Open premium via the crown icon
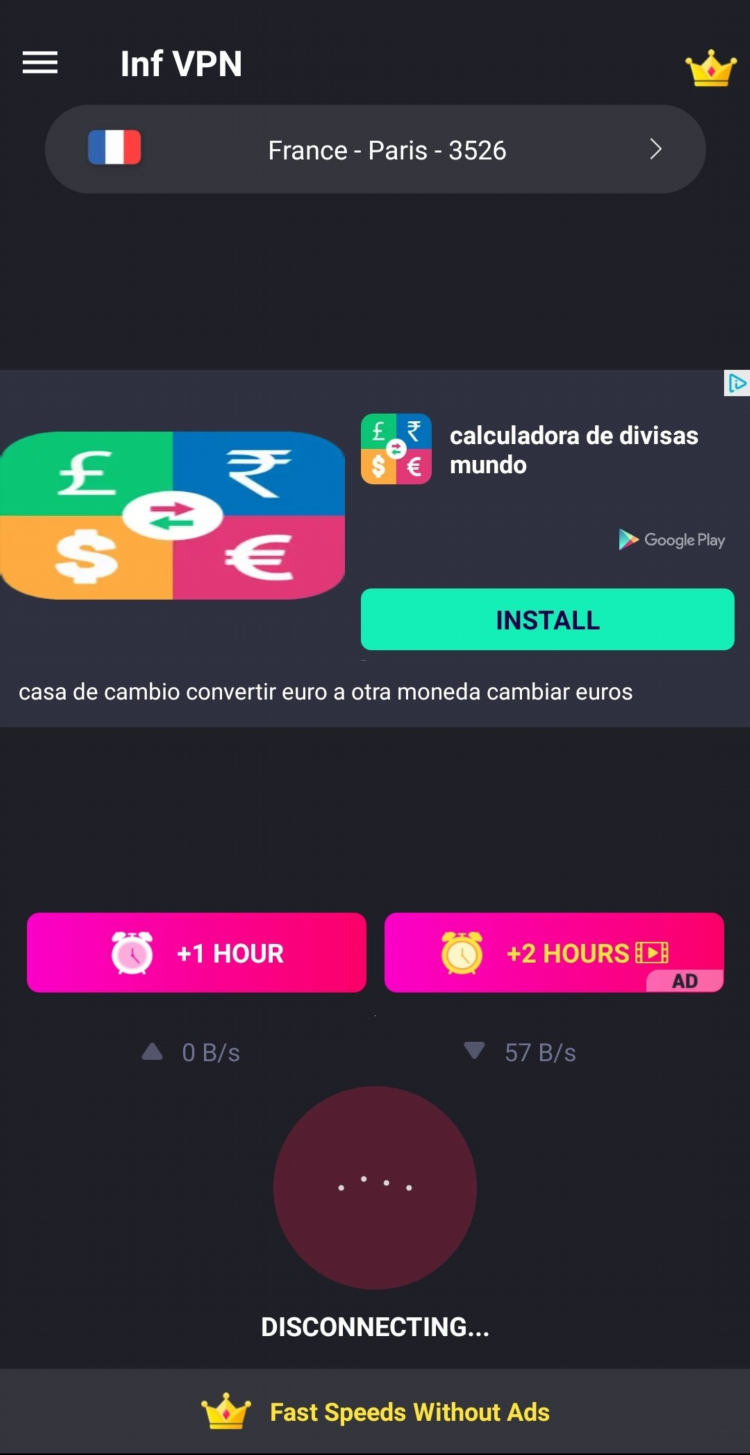 [x=710, y=68]
